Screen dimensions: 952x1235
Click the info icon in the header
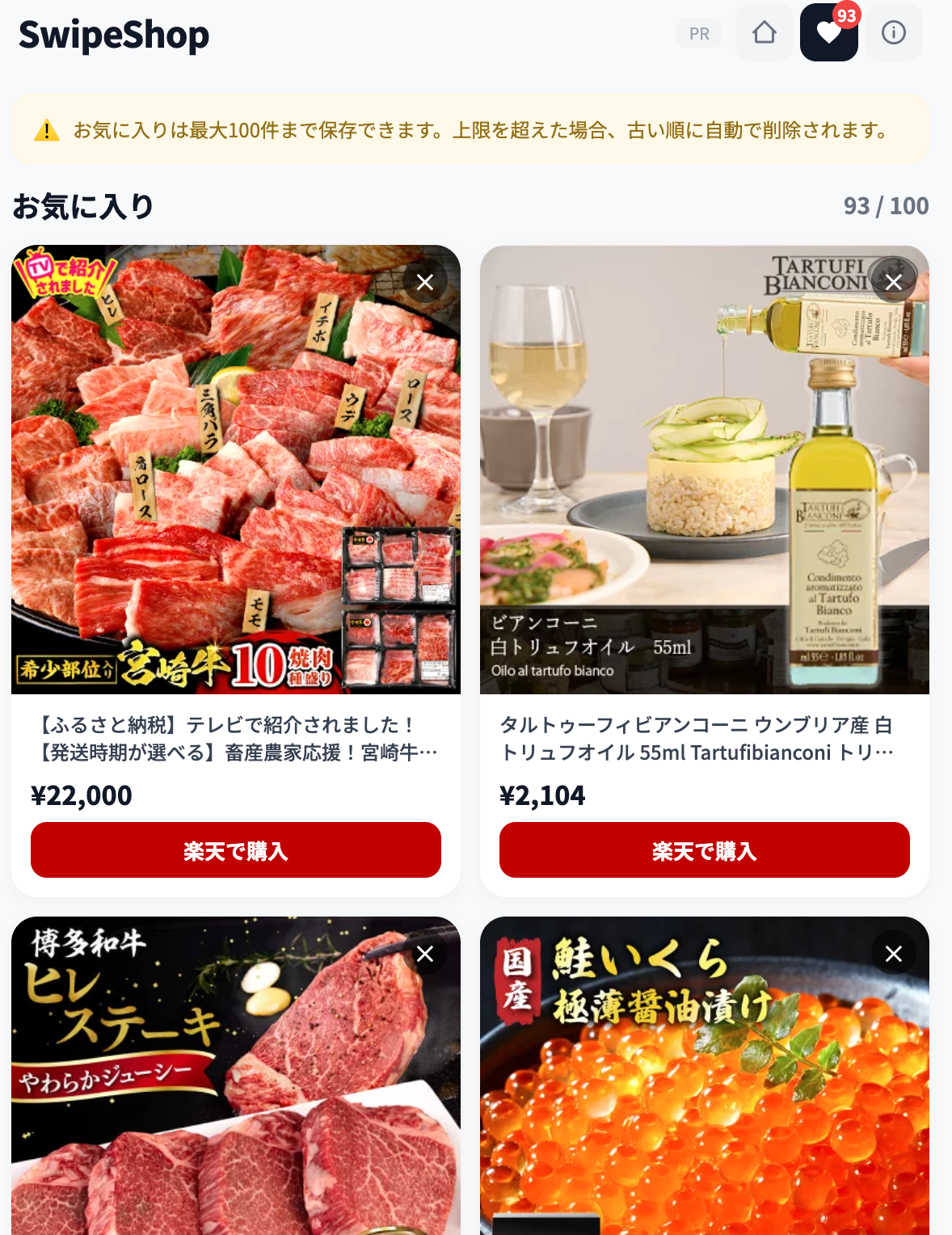(893, 32)
